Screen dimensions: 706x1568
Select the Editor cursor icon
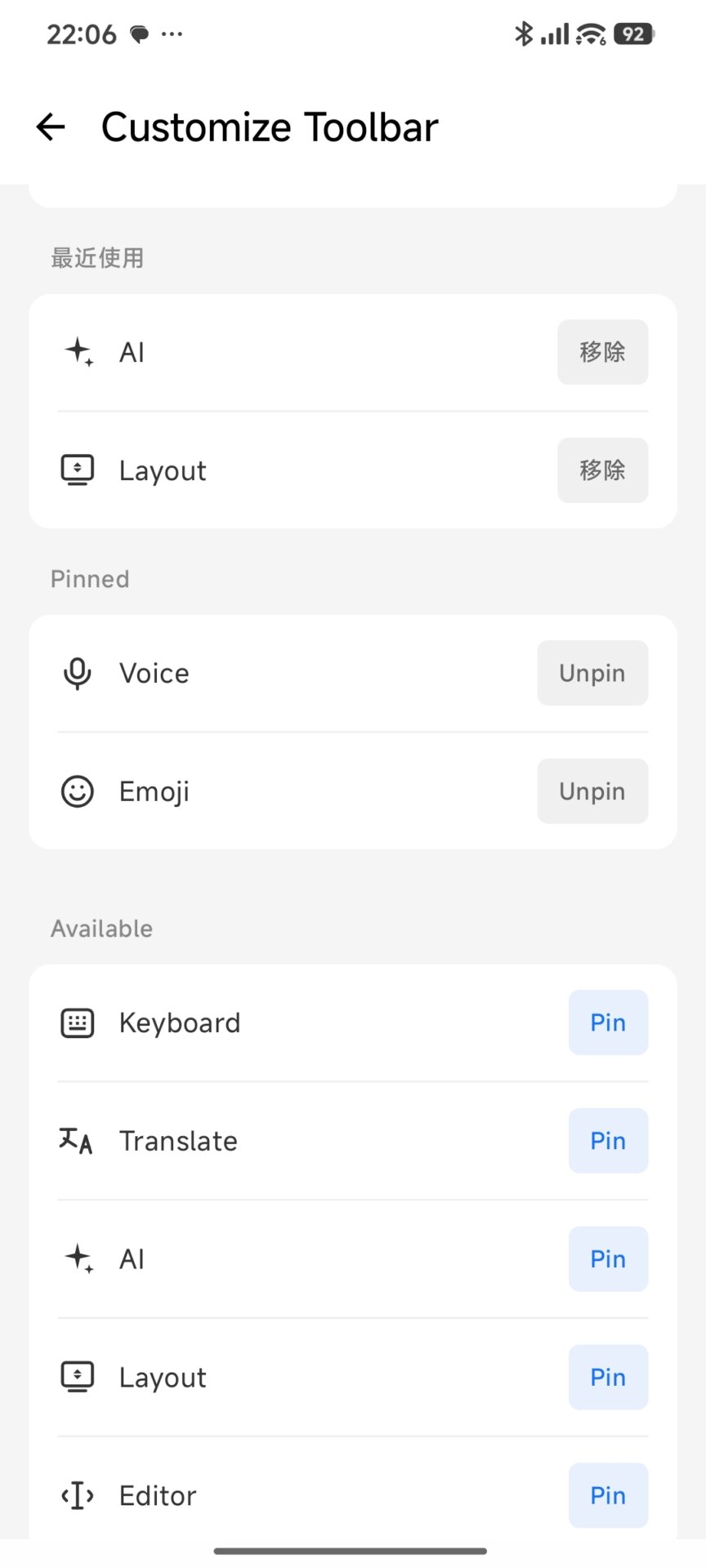(x=77, y=1494)
